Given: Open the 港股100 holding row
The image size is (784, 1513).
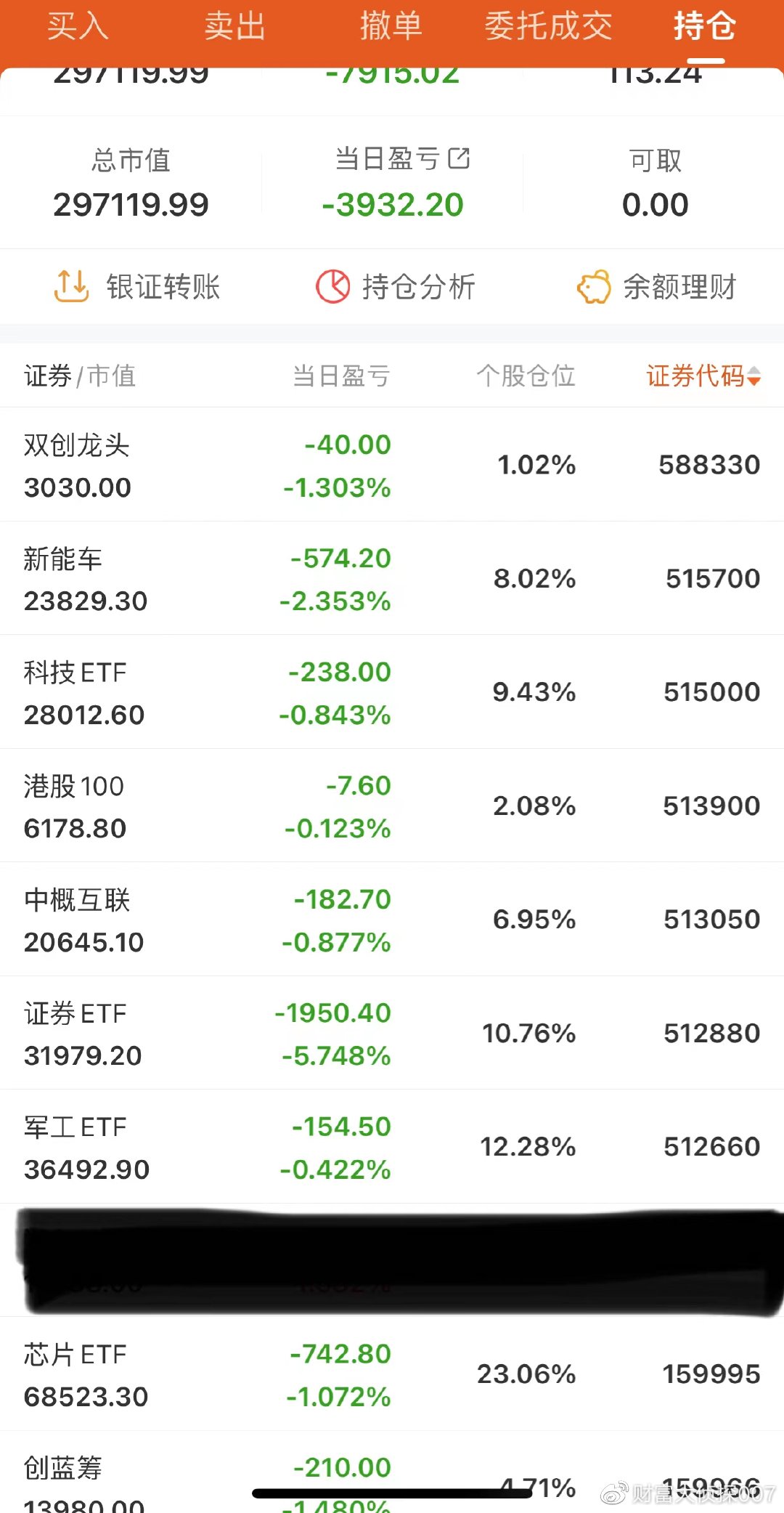Looking at the screenshot, I should (x=392, y=806).
